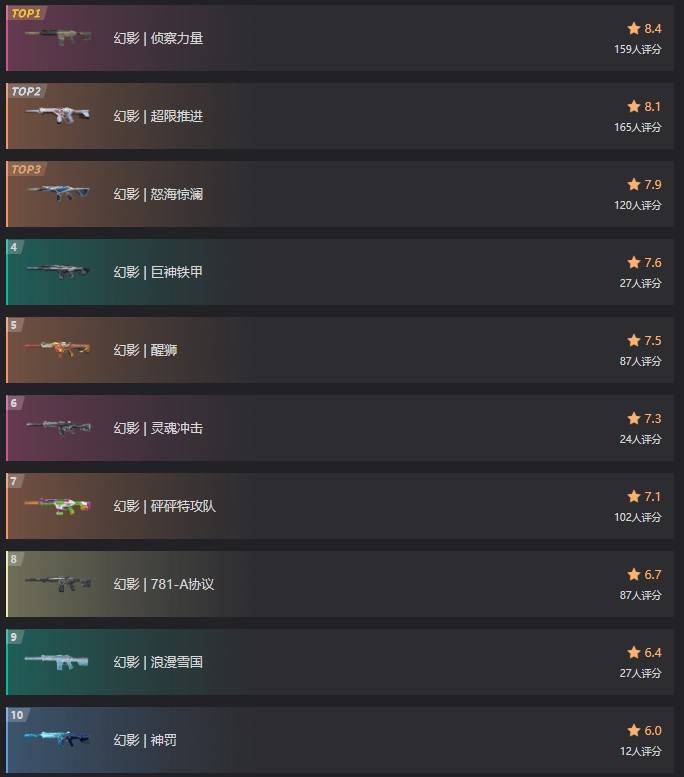Open 幻影 | 侦察力量 skin entry
The width and height of the screenshot is (684, 777).
pos(158,38)
